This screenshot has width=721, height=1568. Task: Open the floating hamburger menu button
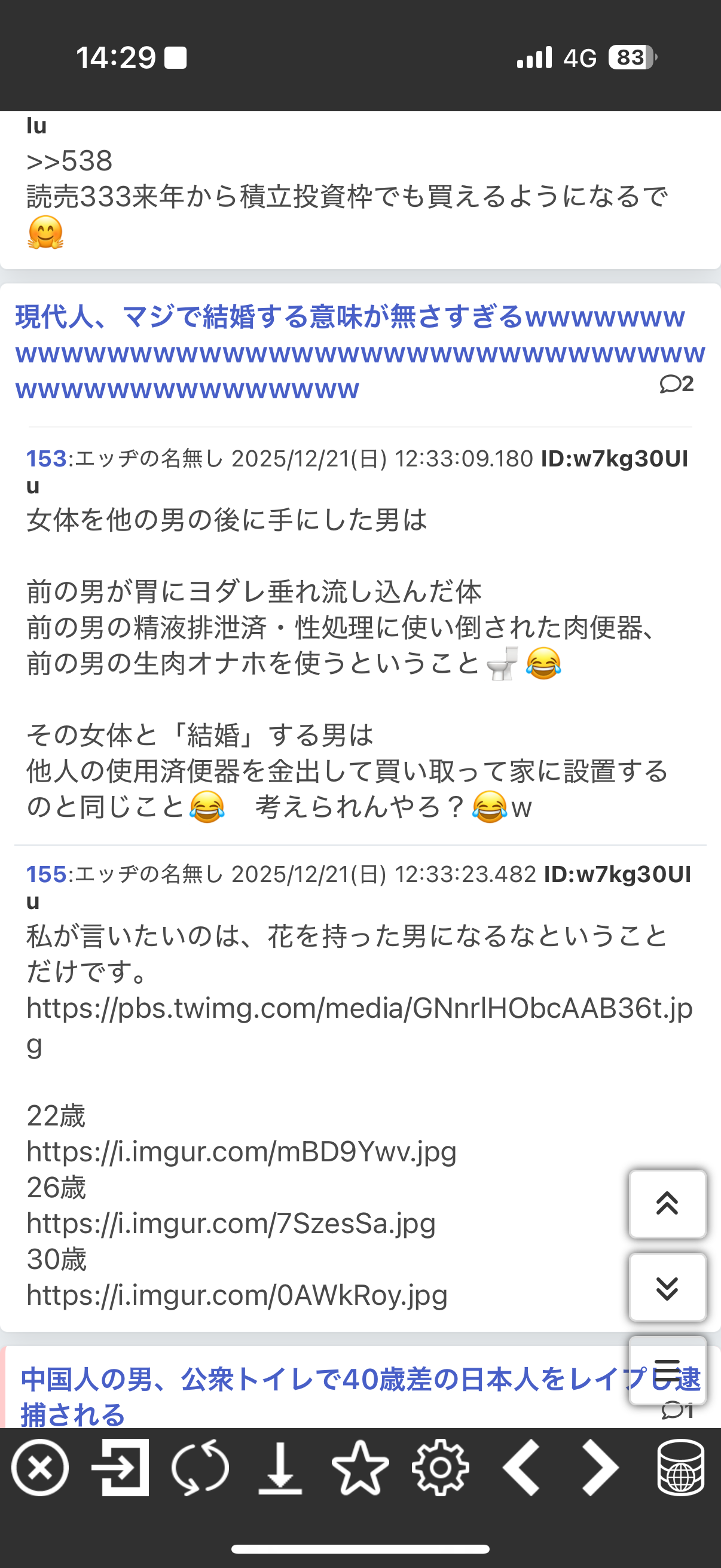pos(667,1370)
